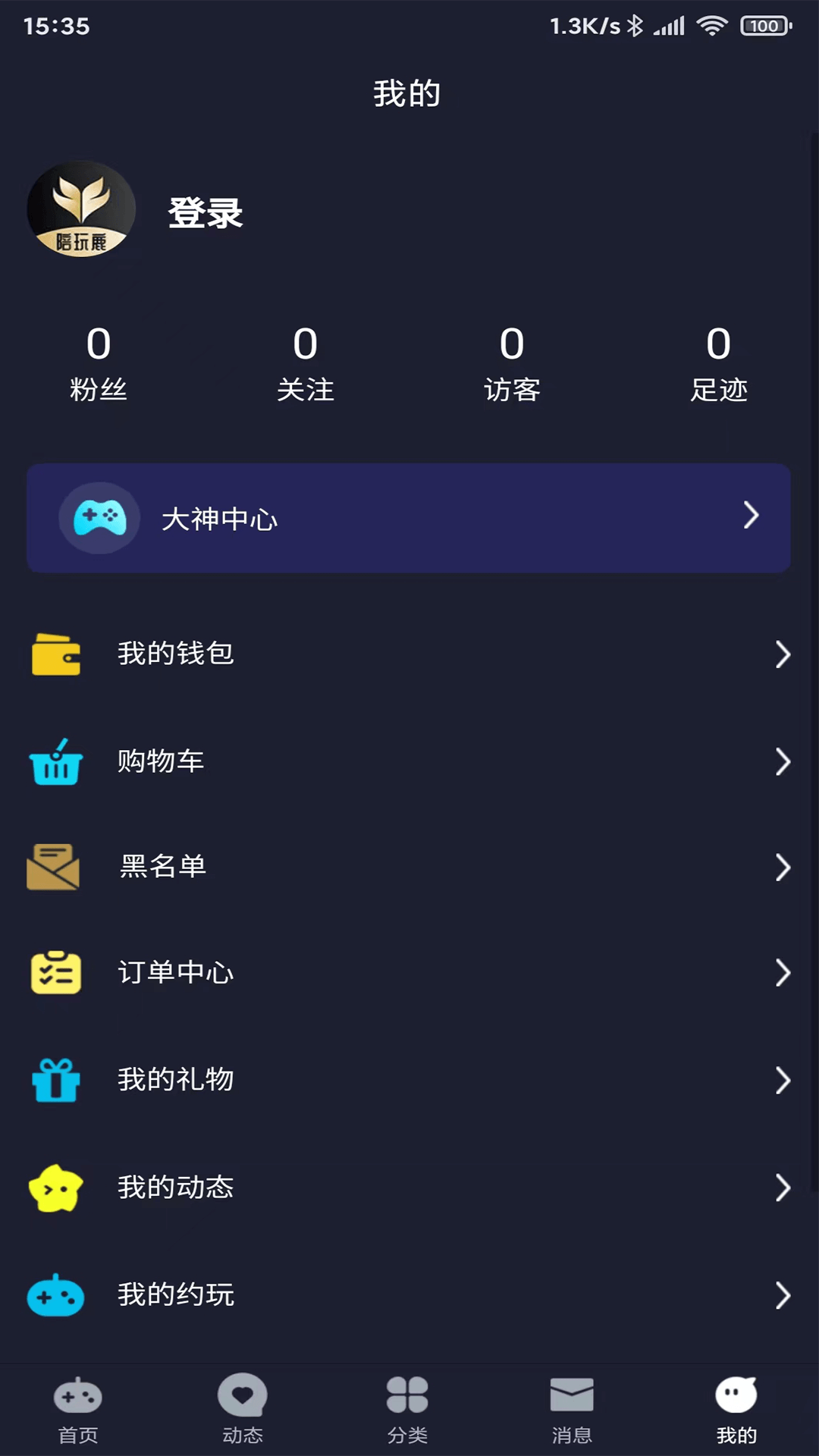
Task: View 订单中心 order center
Action: pos(409,972)
